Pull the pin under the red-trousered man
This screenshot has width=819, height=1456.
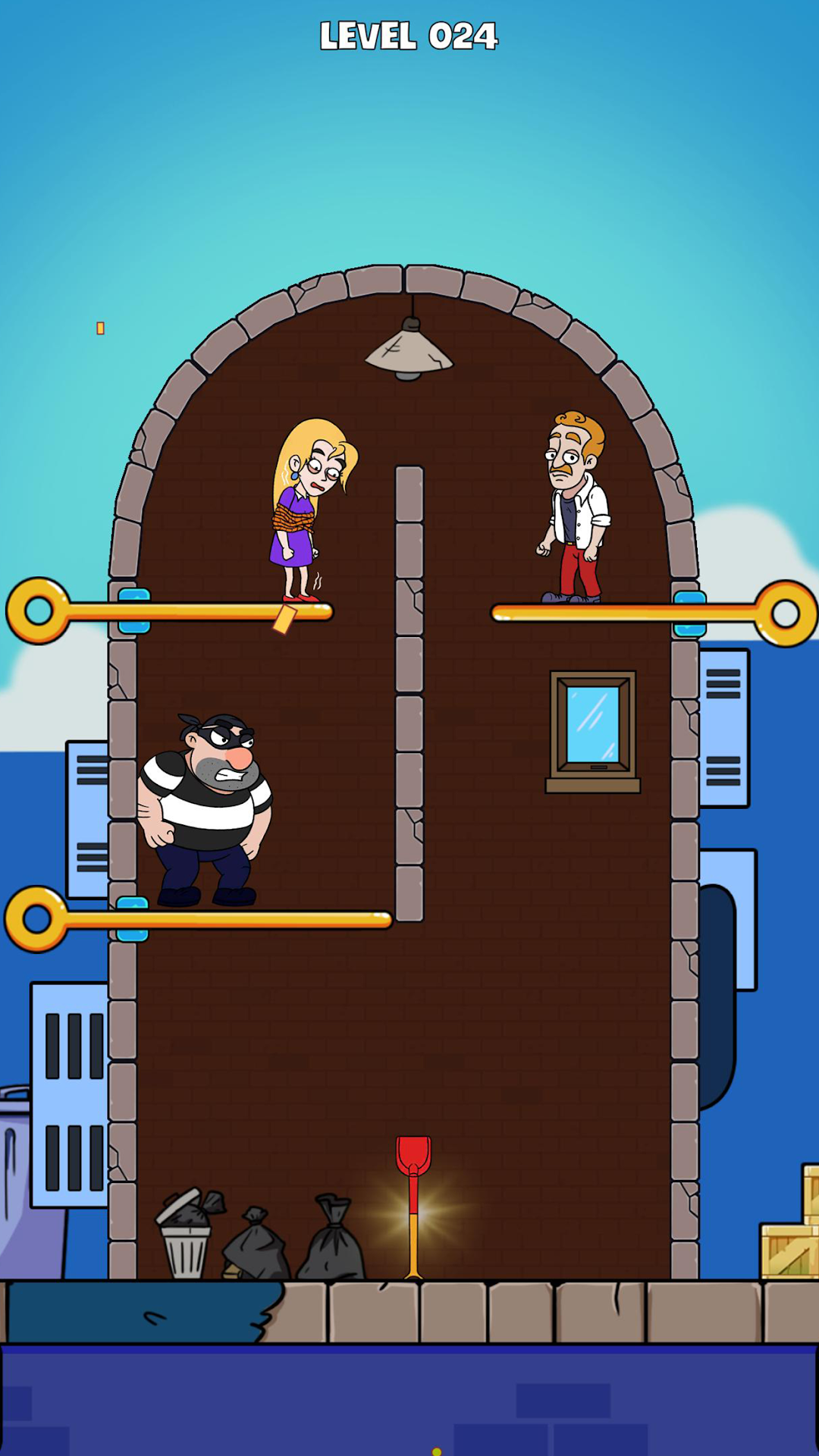(x=785, y=613)
